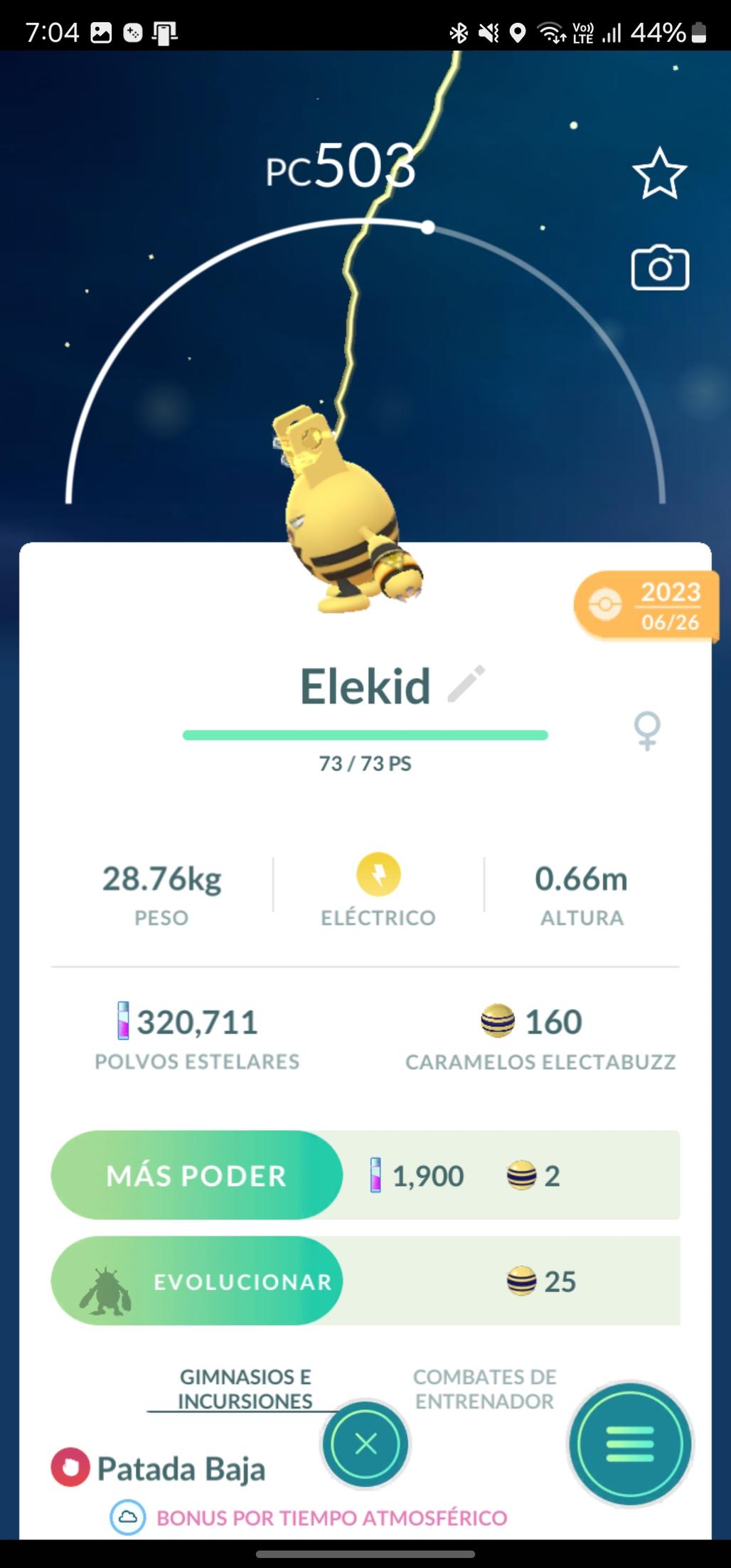
Task: Edit Elekid's nickname with pencil icon
Action: pyautogui.click(x=466, y=684)
